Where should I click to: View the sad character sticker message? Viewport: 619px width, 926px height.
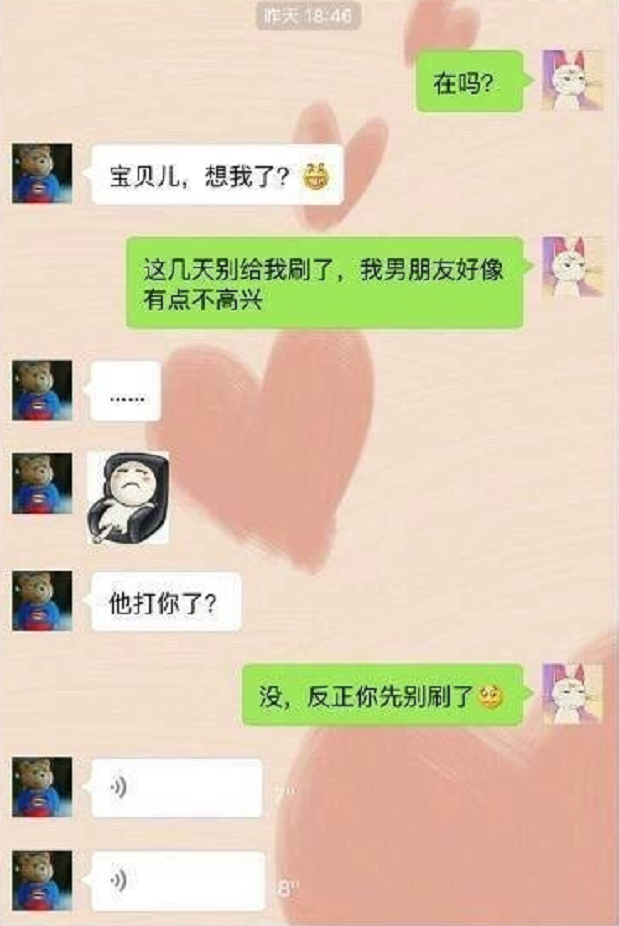tap(127, 497)
